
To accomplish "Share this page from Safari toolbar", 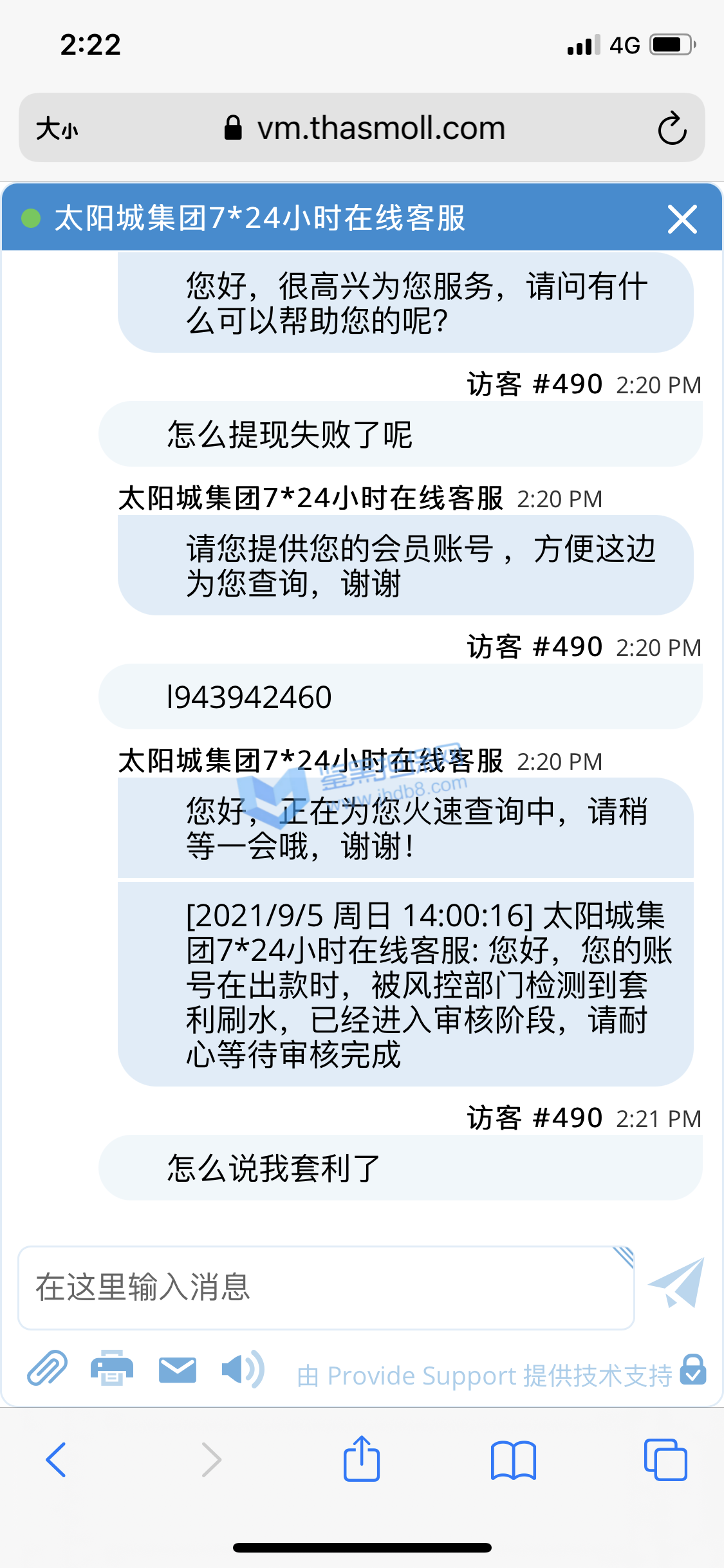I will [x=361, y=1460].
